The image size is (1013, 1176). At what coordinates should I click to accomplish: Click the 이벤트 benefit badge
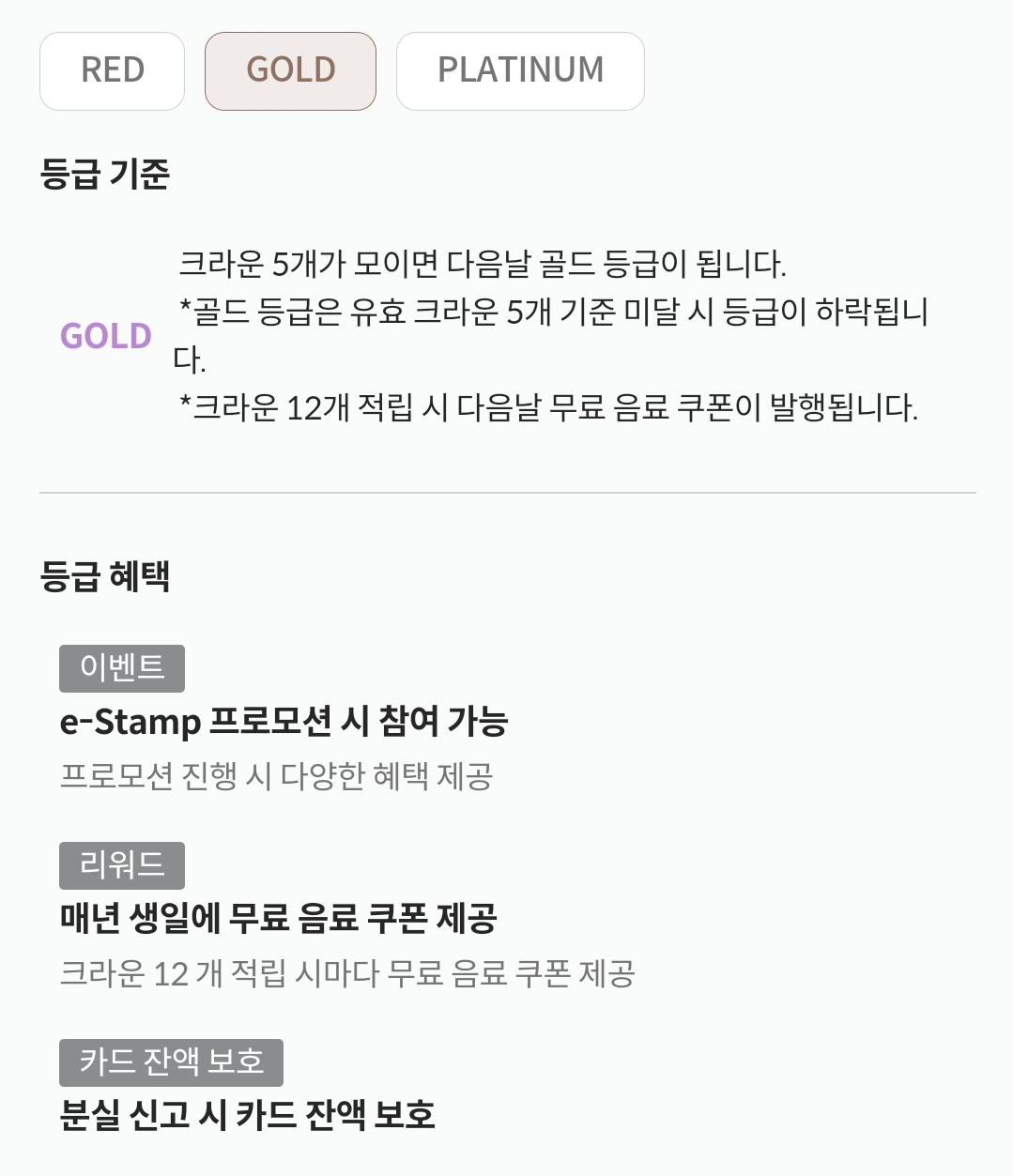[121, 668]
